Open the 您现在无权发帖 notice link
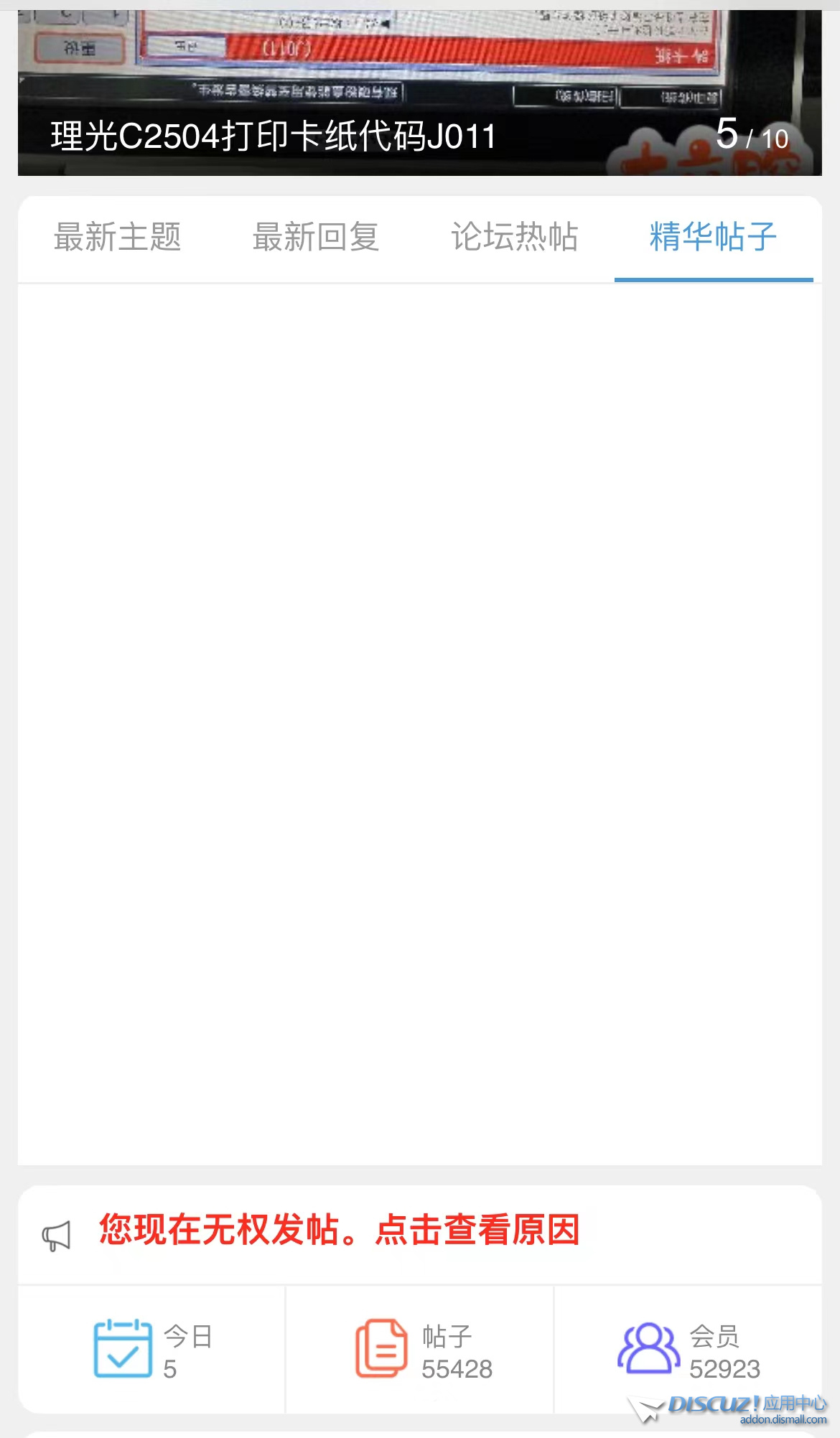Viewport: 840px width, 1438px height. [340, 1230]
